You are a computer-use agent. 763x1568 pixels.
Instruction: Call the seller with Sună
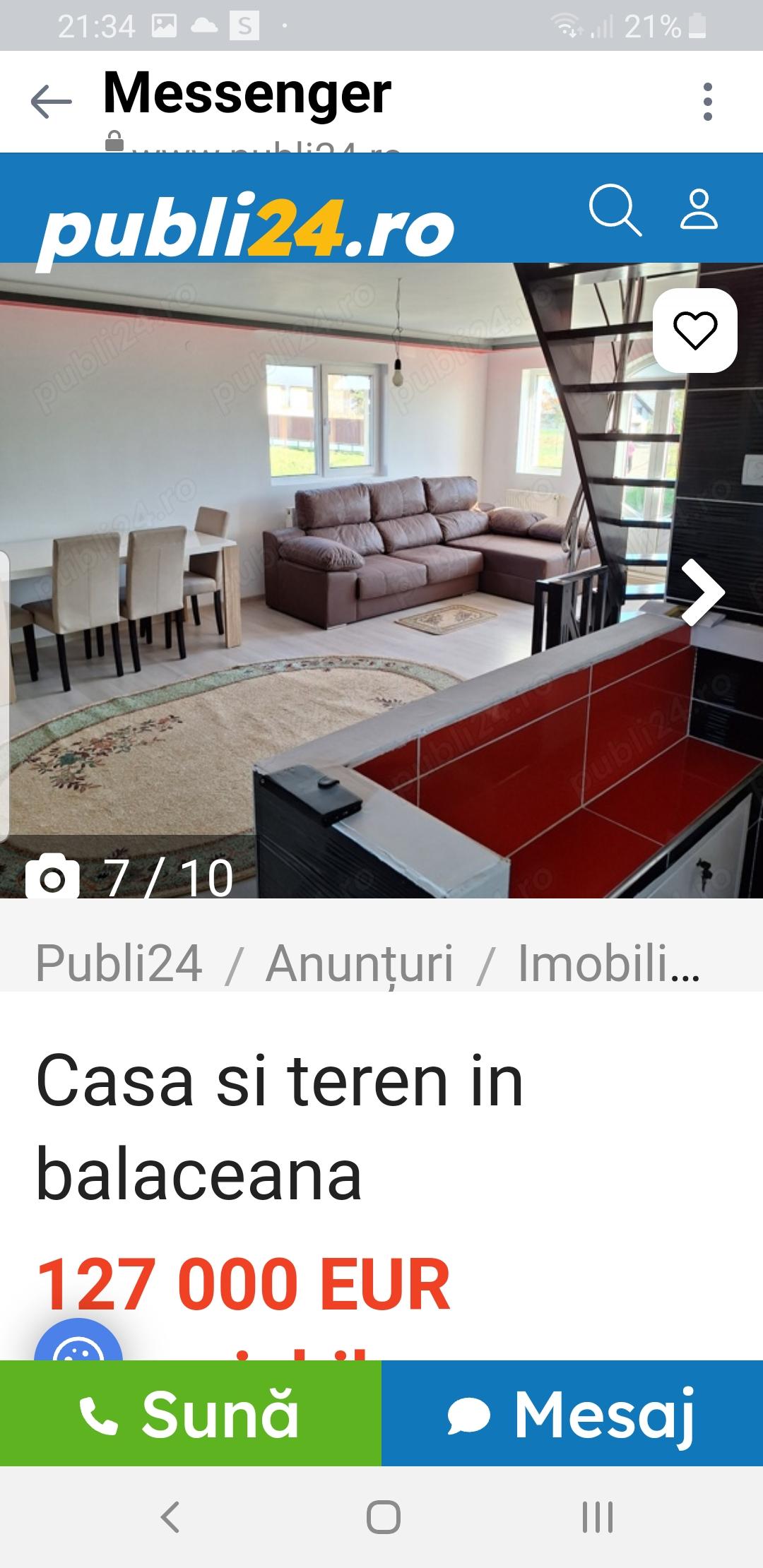(191, 1415)
